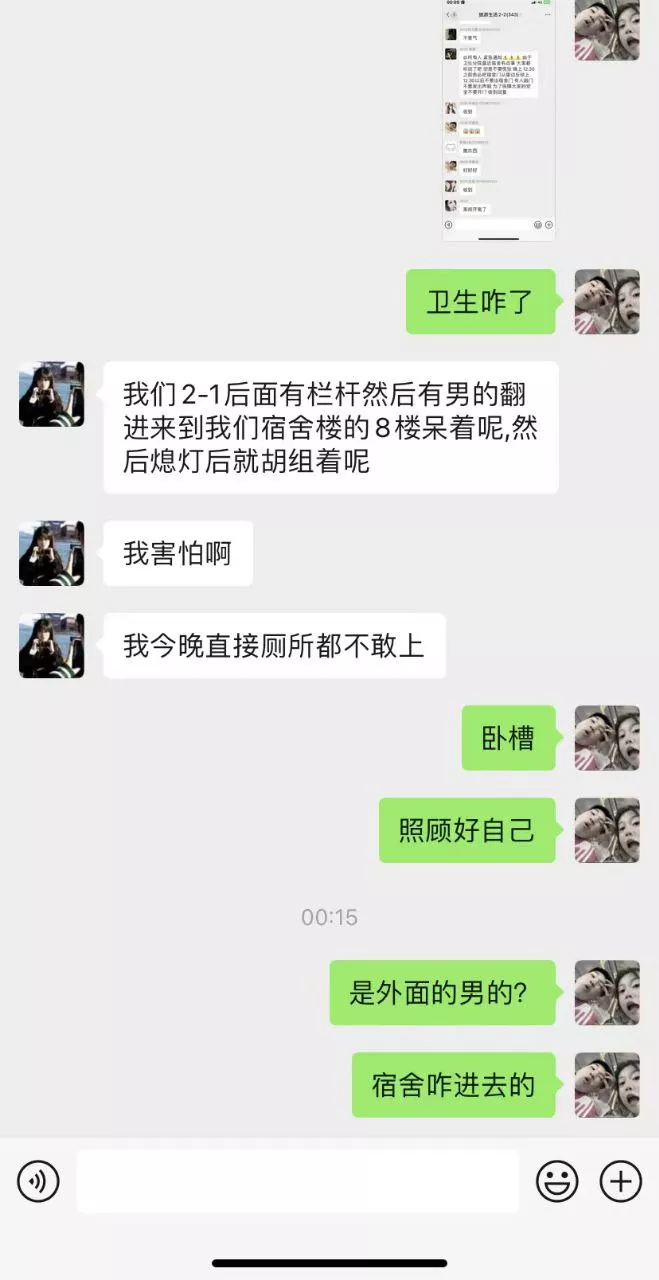Open the emoji sticker panel
This screenshot has height=1280, width=659.
557,1182
